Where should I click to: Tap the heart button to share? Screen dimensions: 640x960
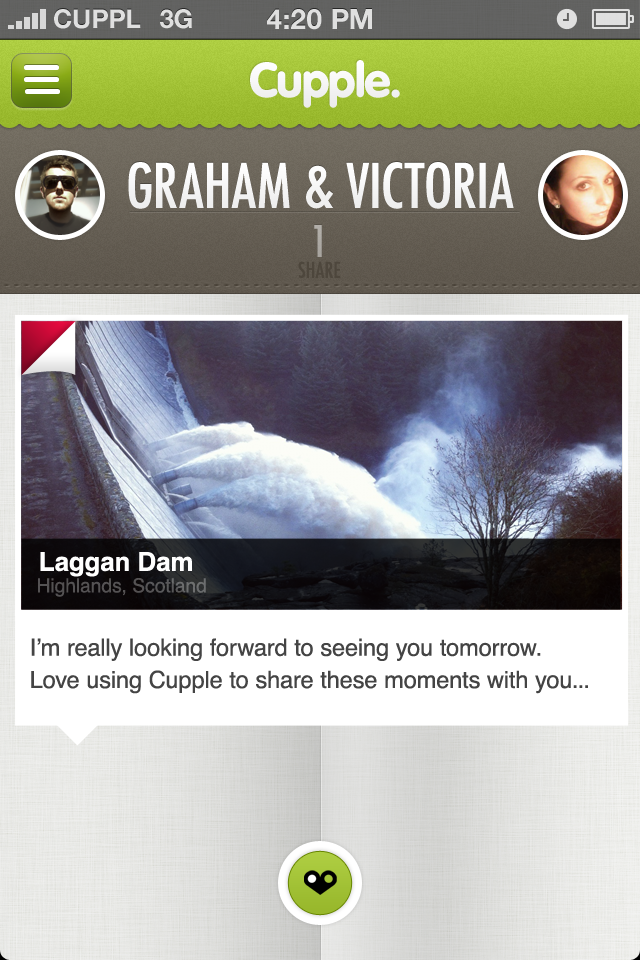click(x=320, y=883)
